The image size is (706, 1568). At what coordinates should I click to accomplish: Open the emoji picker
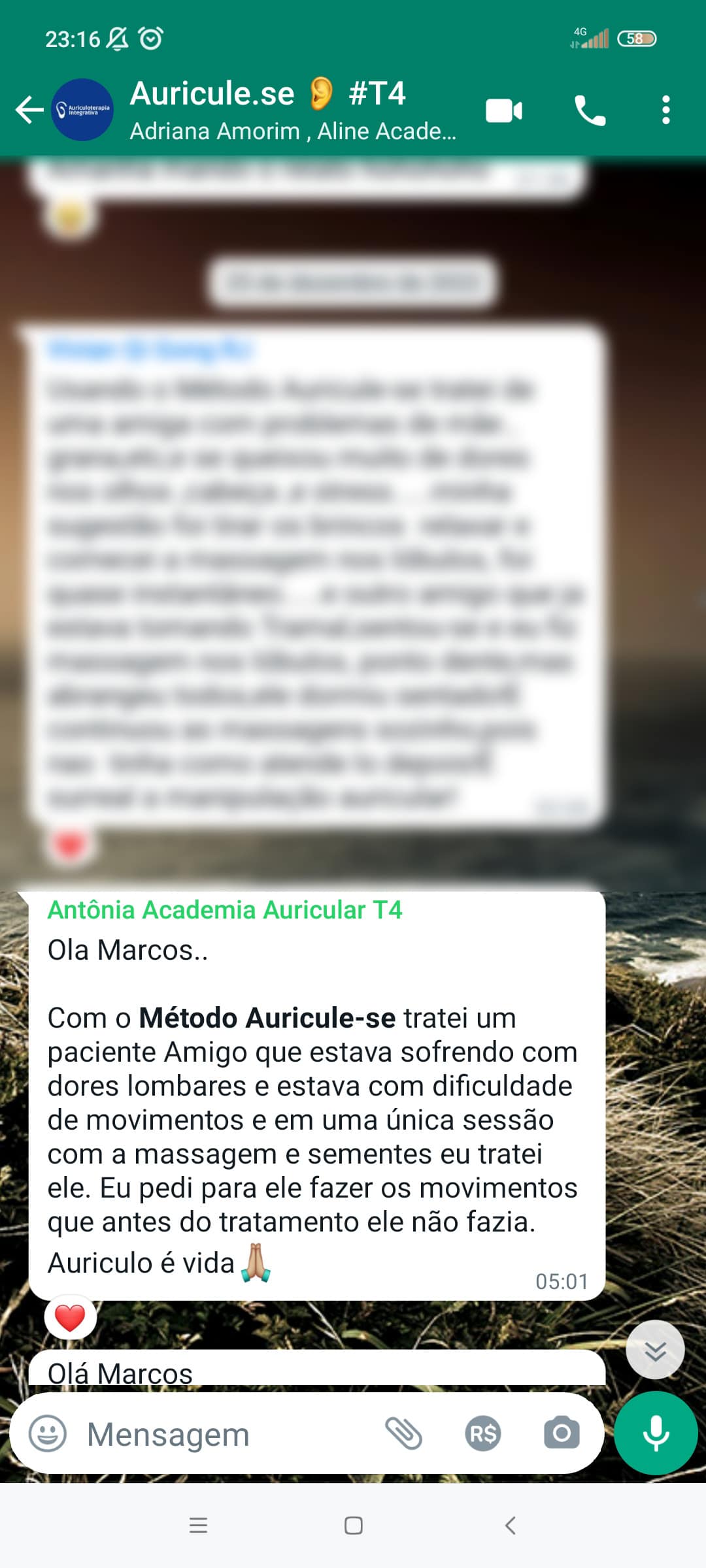tap(48, 1434)
